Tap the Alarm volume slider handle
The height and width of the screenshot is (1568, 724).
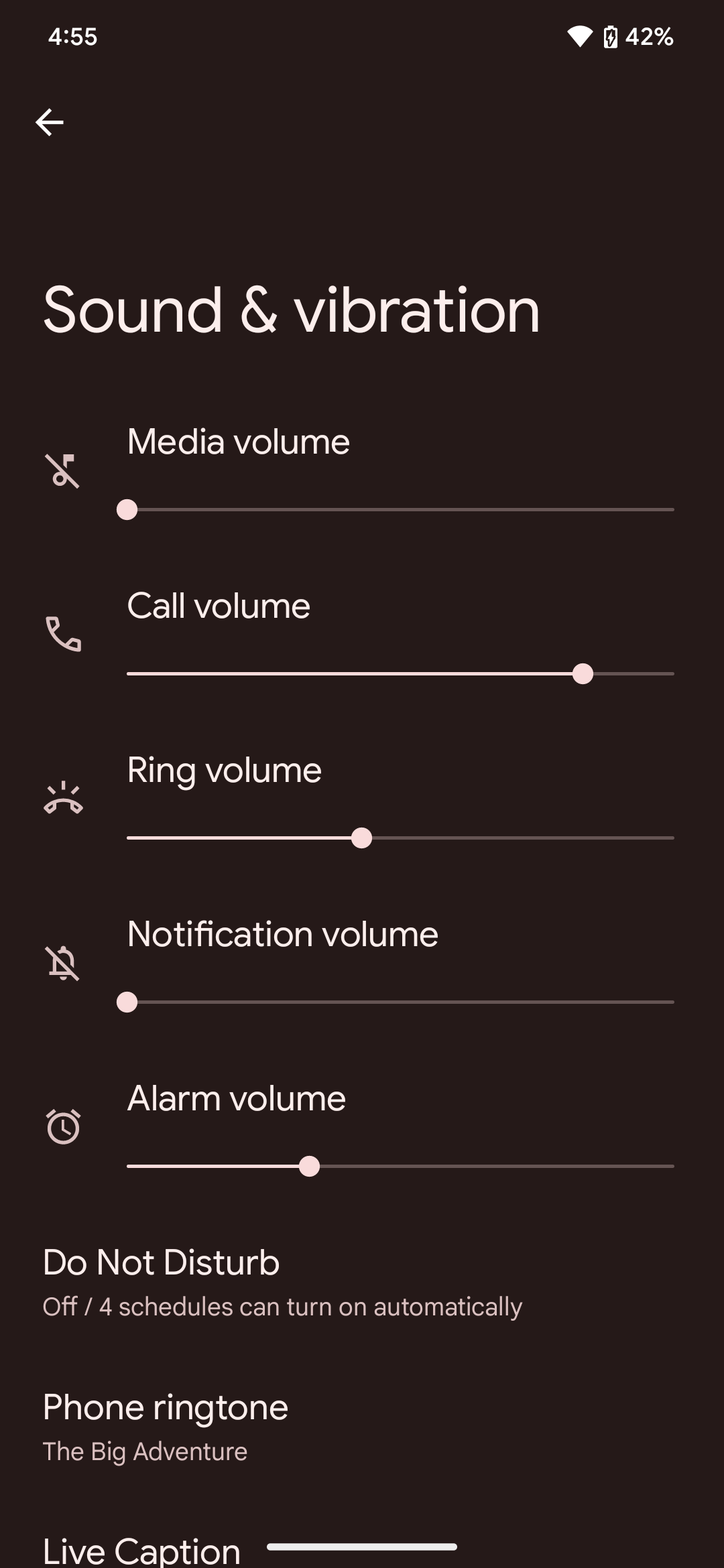tap(310, 1167)
